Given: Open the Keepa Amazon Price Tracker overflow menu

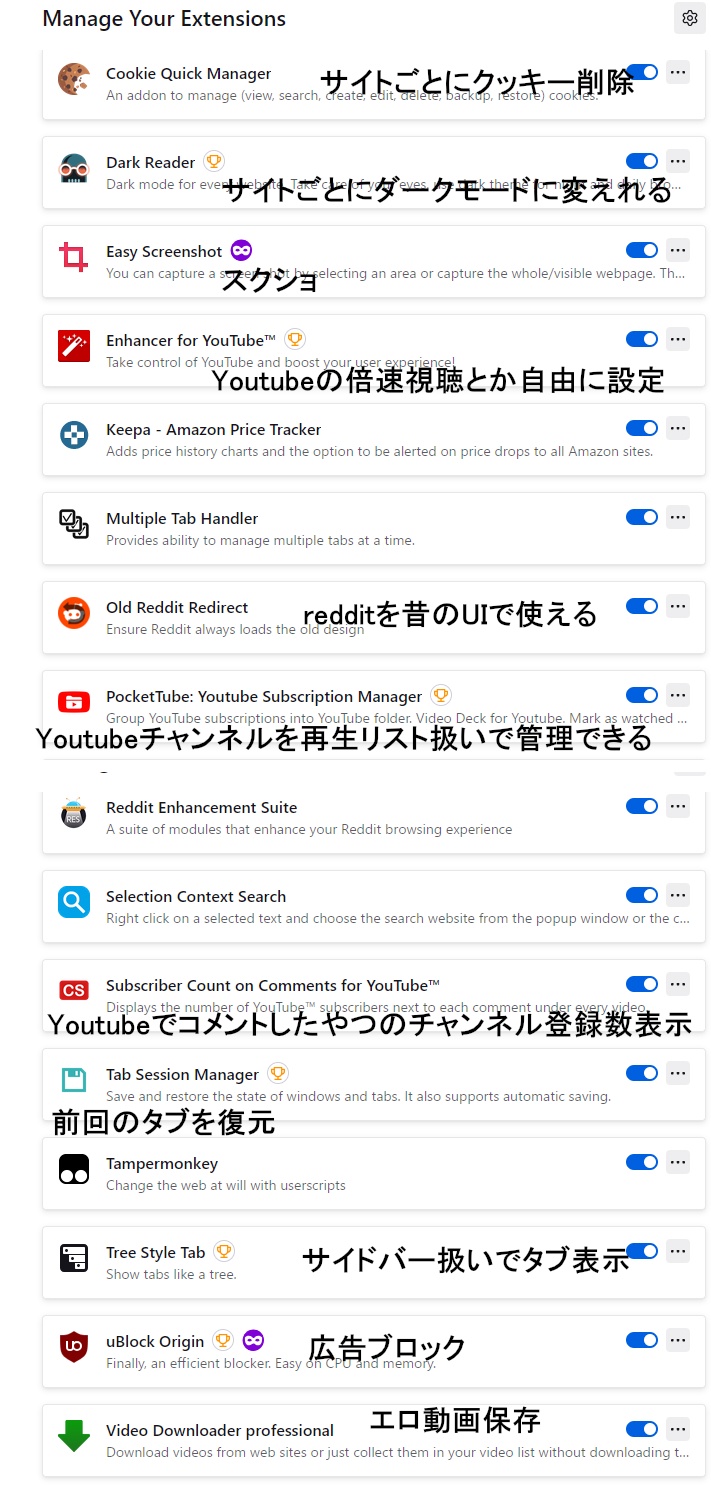Looking at the screenshot, I should 678,428.
